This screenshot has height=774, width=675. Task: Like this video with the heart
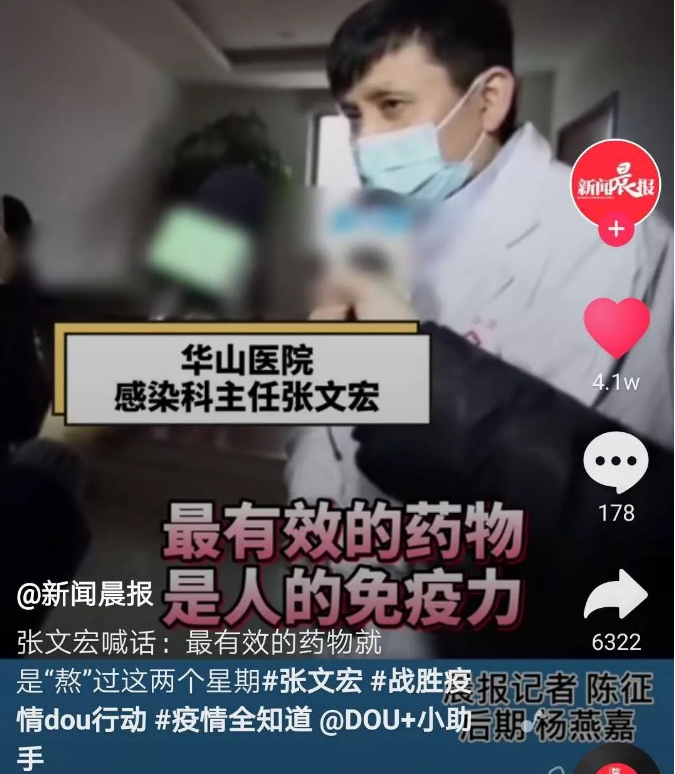click(x=616, y=328)
